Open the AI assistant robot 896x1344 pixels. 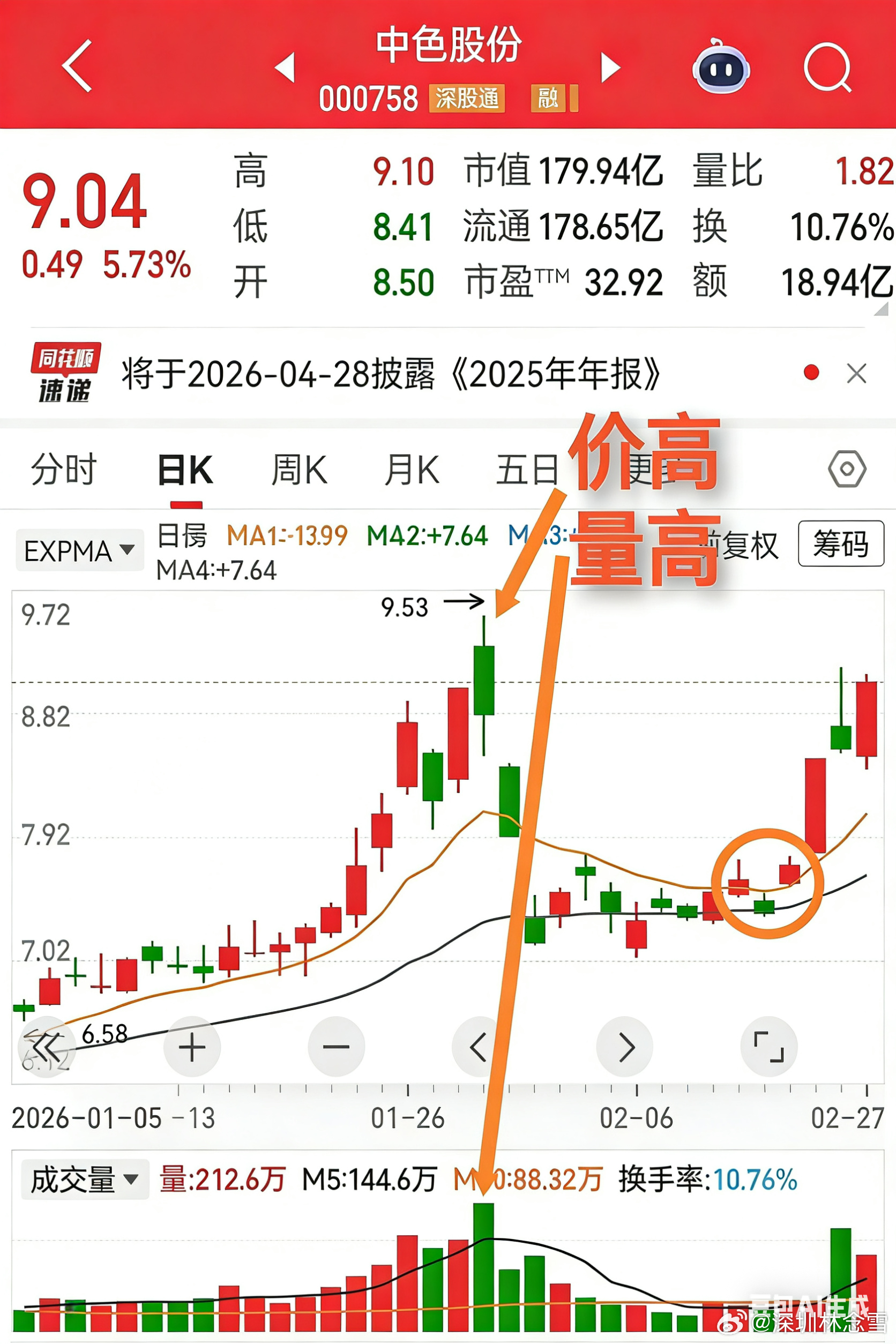click(721, 68)
